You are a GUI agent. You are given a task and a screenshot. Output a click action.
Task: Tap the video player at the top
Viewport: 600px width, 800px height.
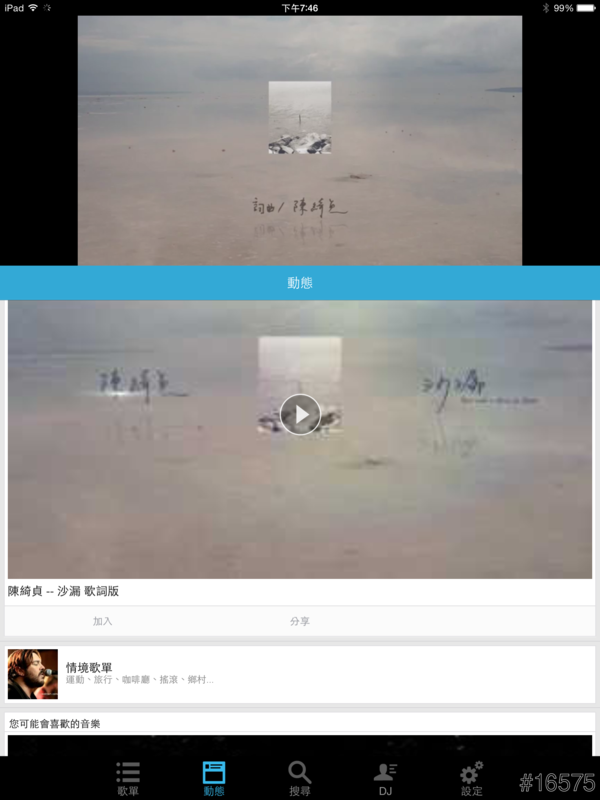click(300, 140)
